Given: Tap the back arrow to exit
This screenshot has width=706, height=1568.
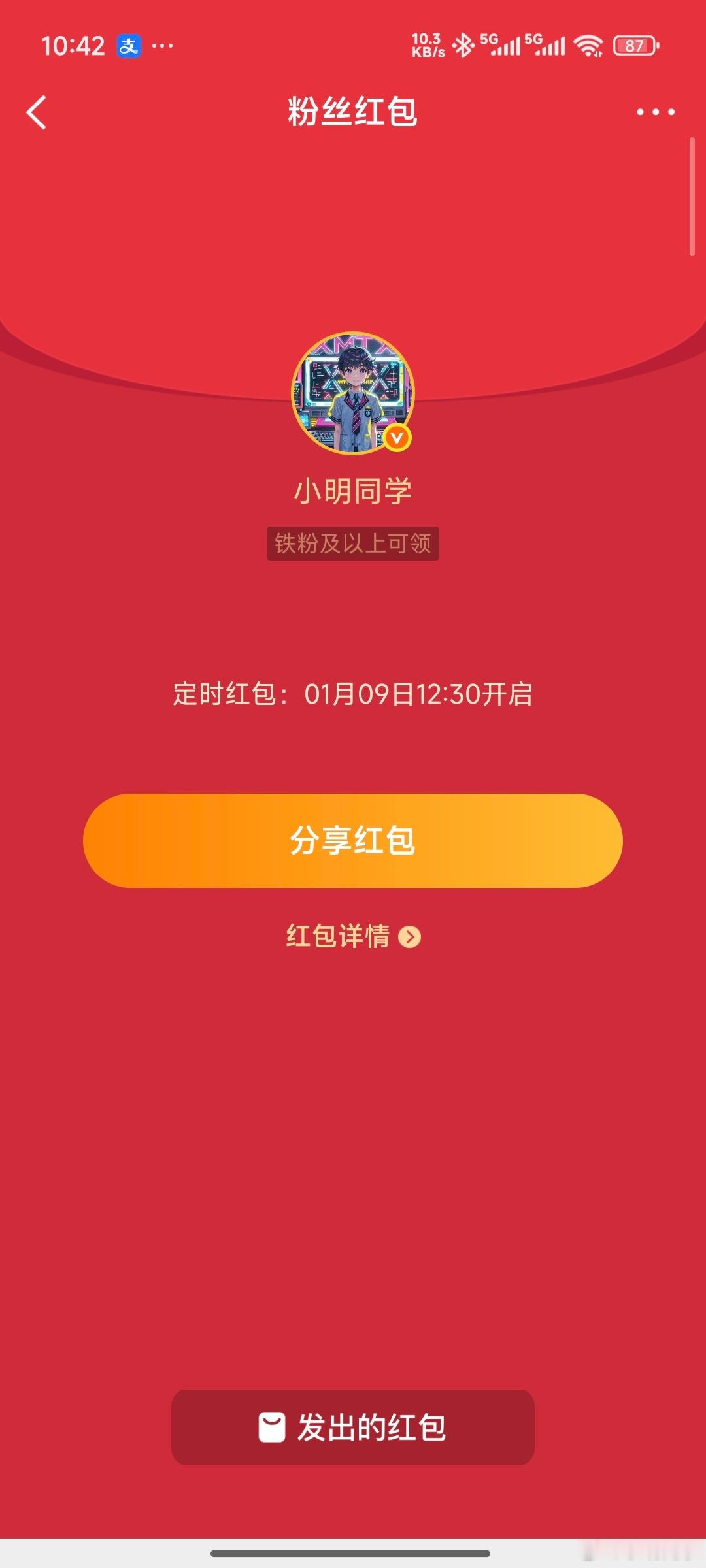Looking at the screenshot, I should click(37, 111).
